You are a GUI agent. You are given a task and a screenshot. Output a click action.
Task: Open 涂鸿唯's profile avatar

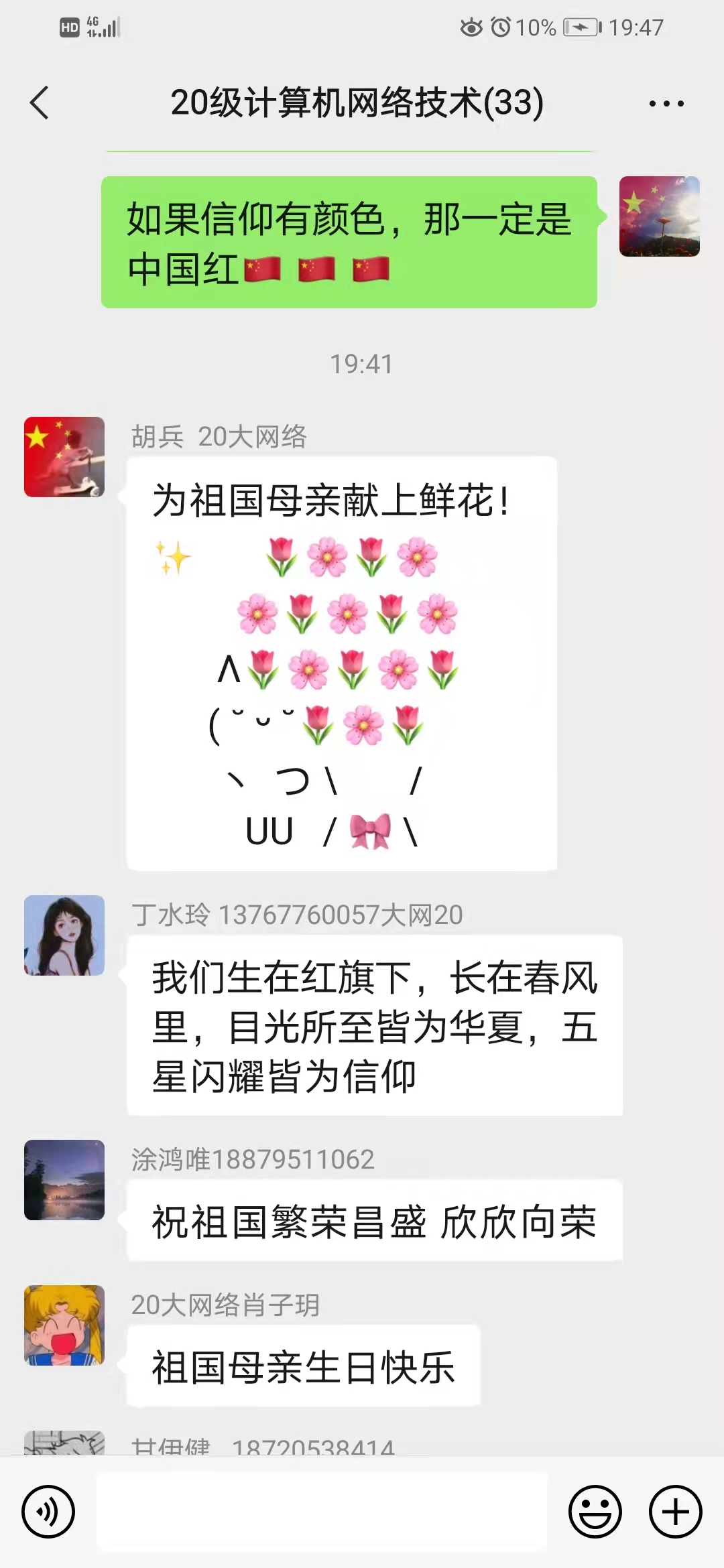pos(64,1180)
